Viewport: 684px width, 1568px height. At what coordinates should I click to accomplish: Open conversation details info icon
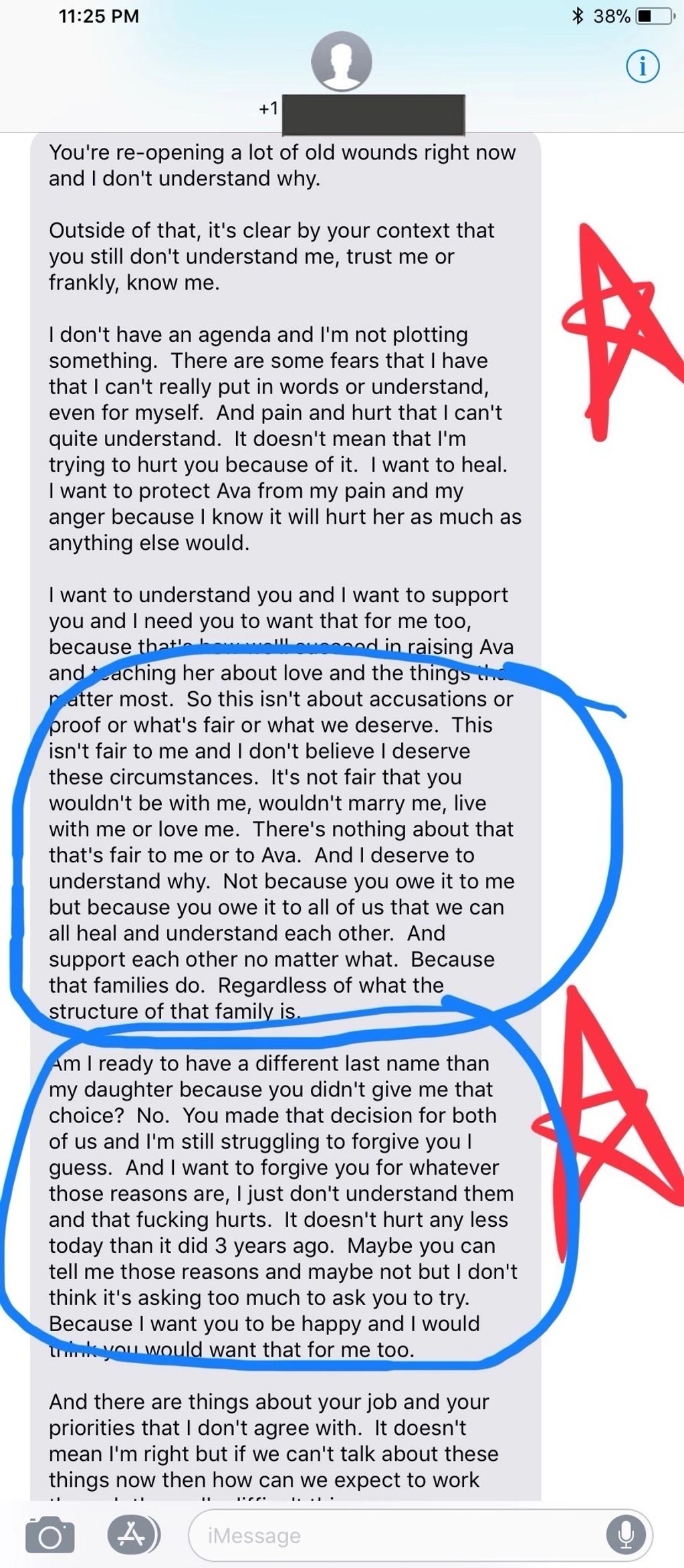click(642, 66)
